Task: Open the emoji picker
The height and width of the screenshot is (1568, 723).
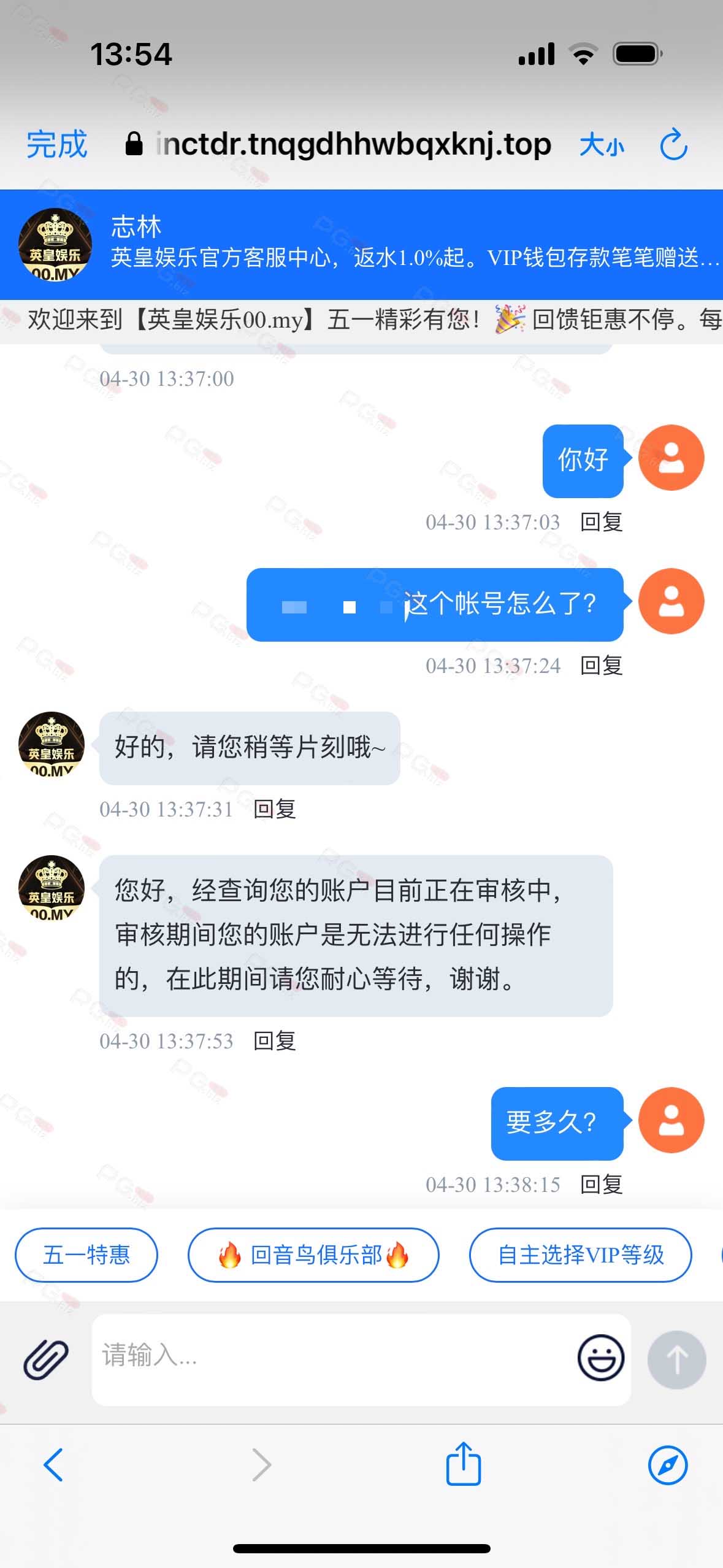Action: pos(601,1358)
